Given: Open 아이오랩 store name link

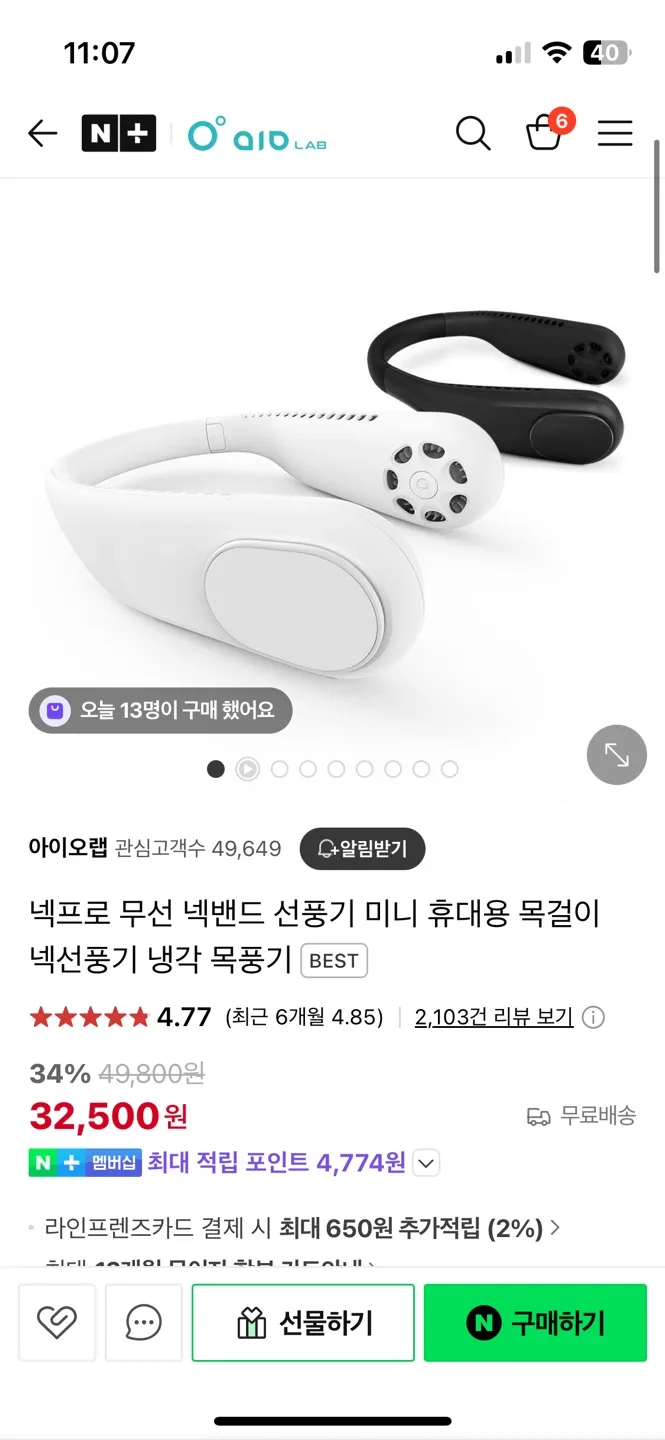Looking at the screenshot, I should coord(68,849).
